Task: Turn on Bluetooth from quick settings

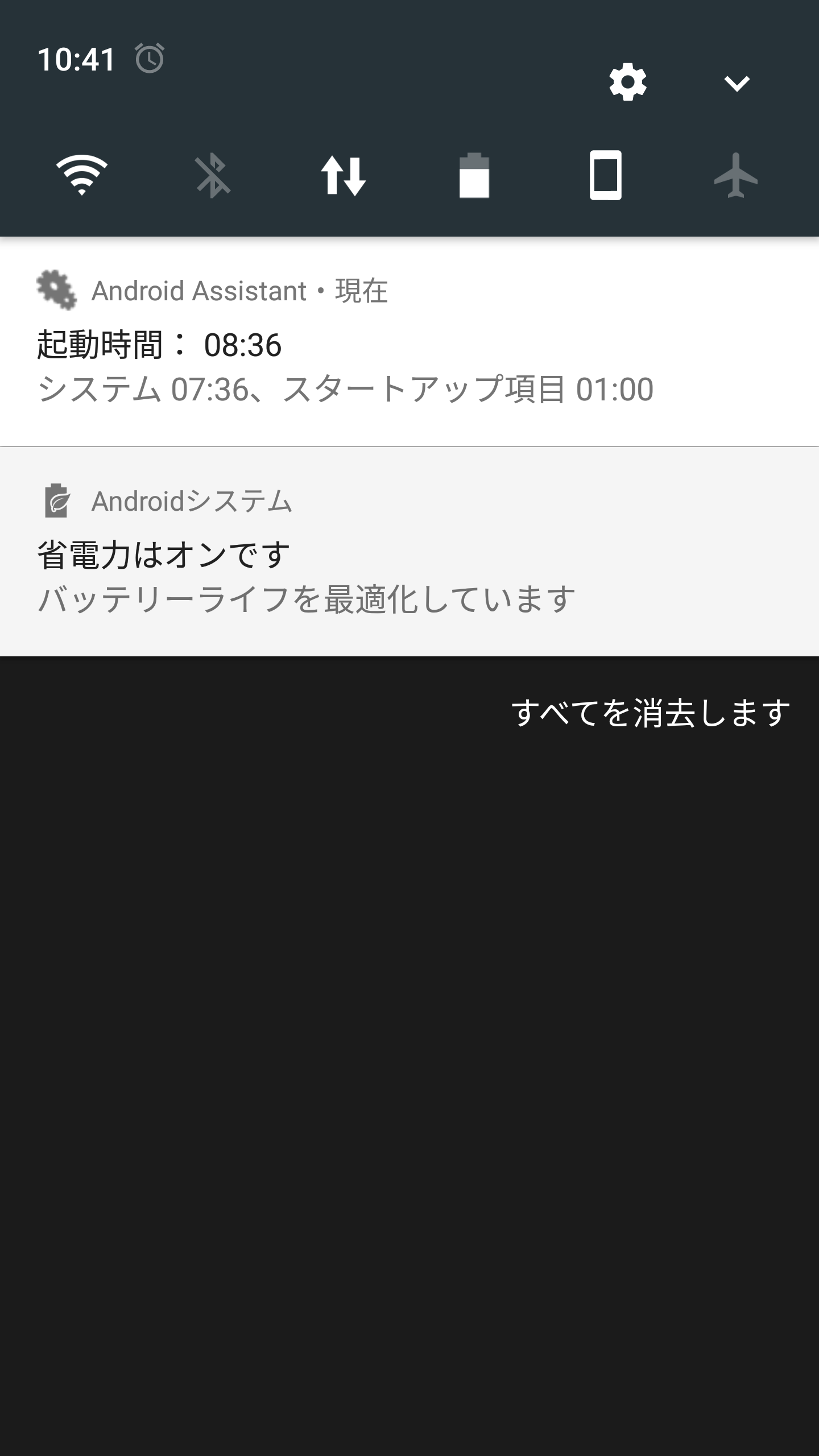Action: pos(213,175)
